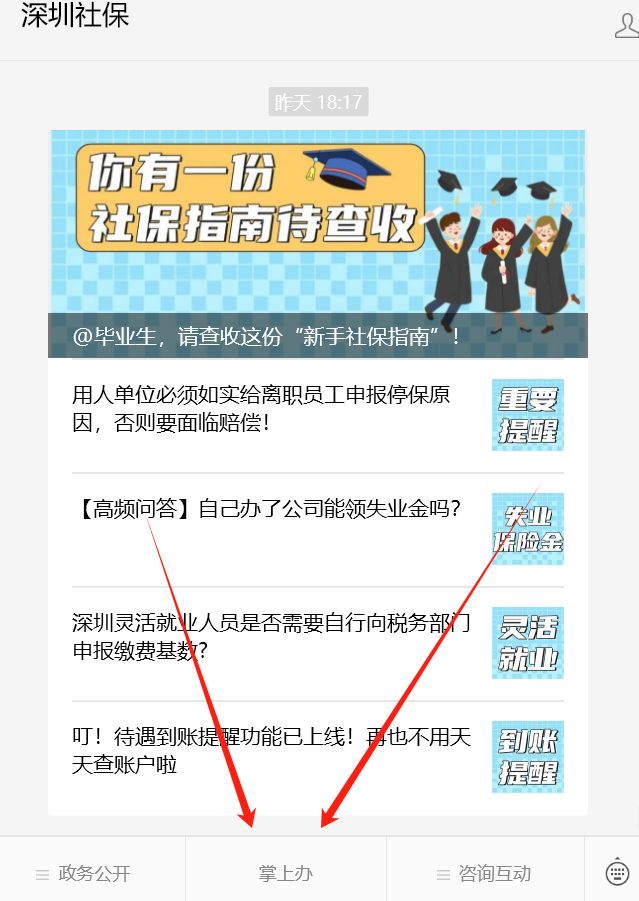Select the 掌上办 menu

pyautogui.click(x=286, y=873)
